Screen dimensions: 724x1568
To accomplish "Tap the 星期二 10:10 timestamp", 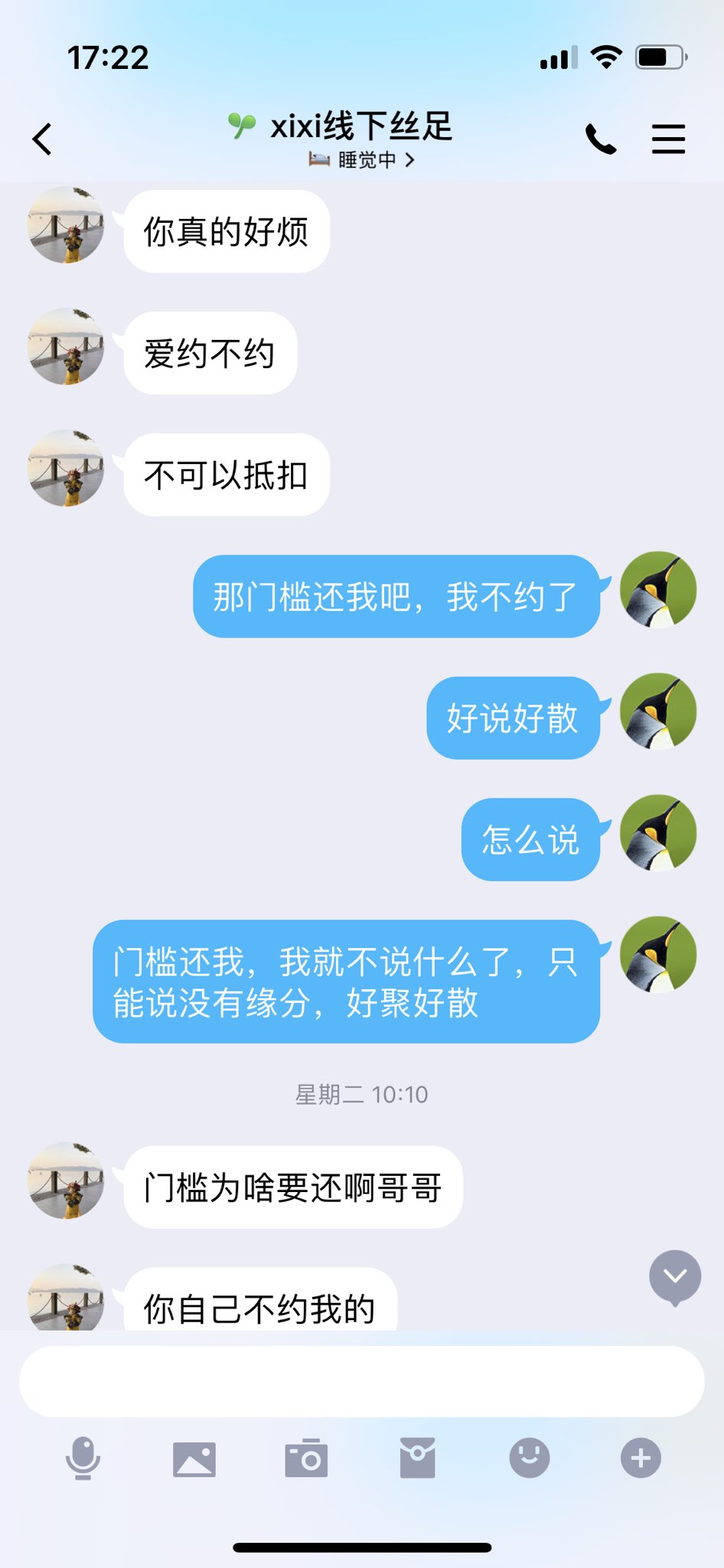I will 361,1095.
